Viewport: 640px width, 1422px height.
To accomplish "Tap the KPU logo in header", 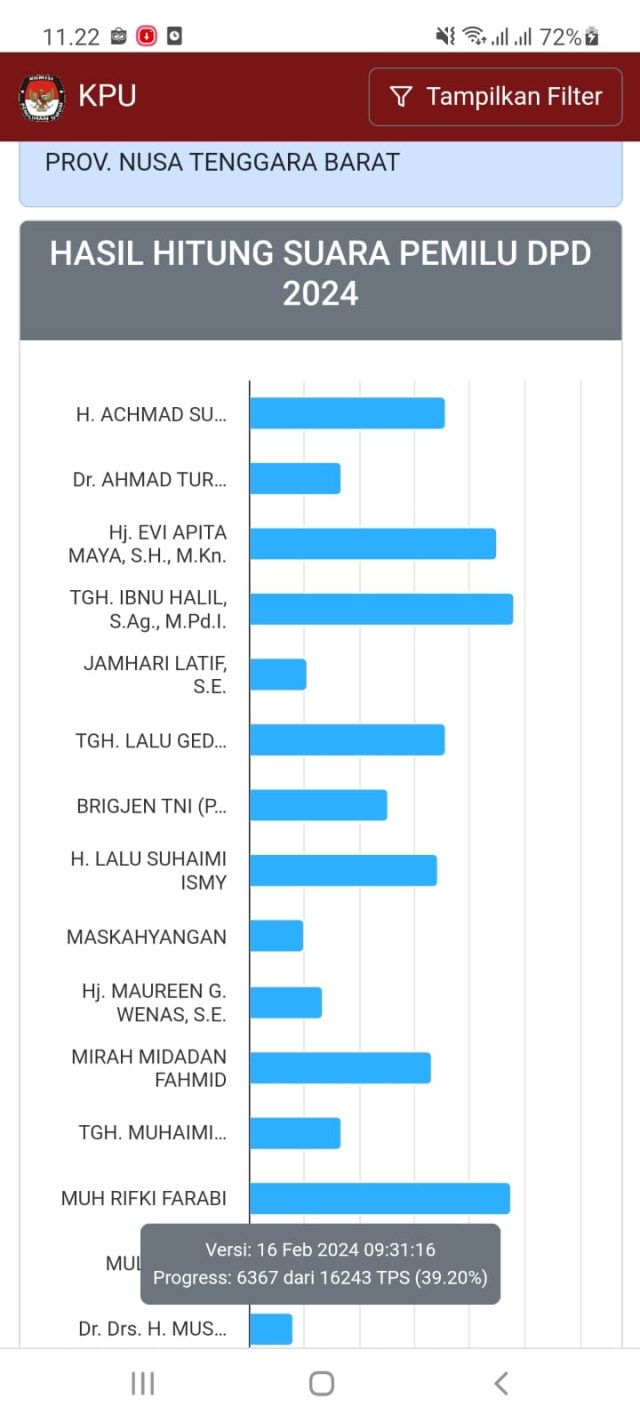I will click(x=42, y=97).
